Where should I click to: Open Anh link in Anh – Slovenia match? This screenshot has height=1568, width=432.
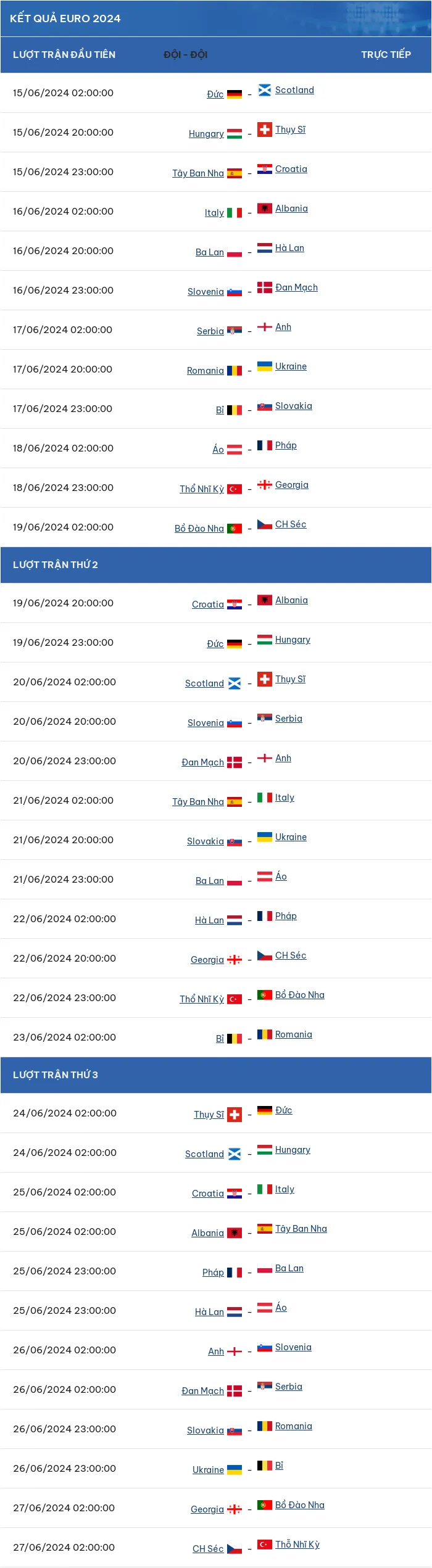pyautogui.click(x=215, y=1351)
